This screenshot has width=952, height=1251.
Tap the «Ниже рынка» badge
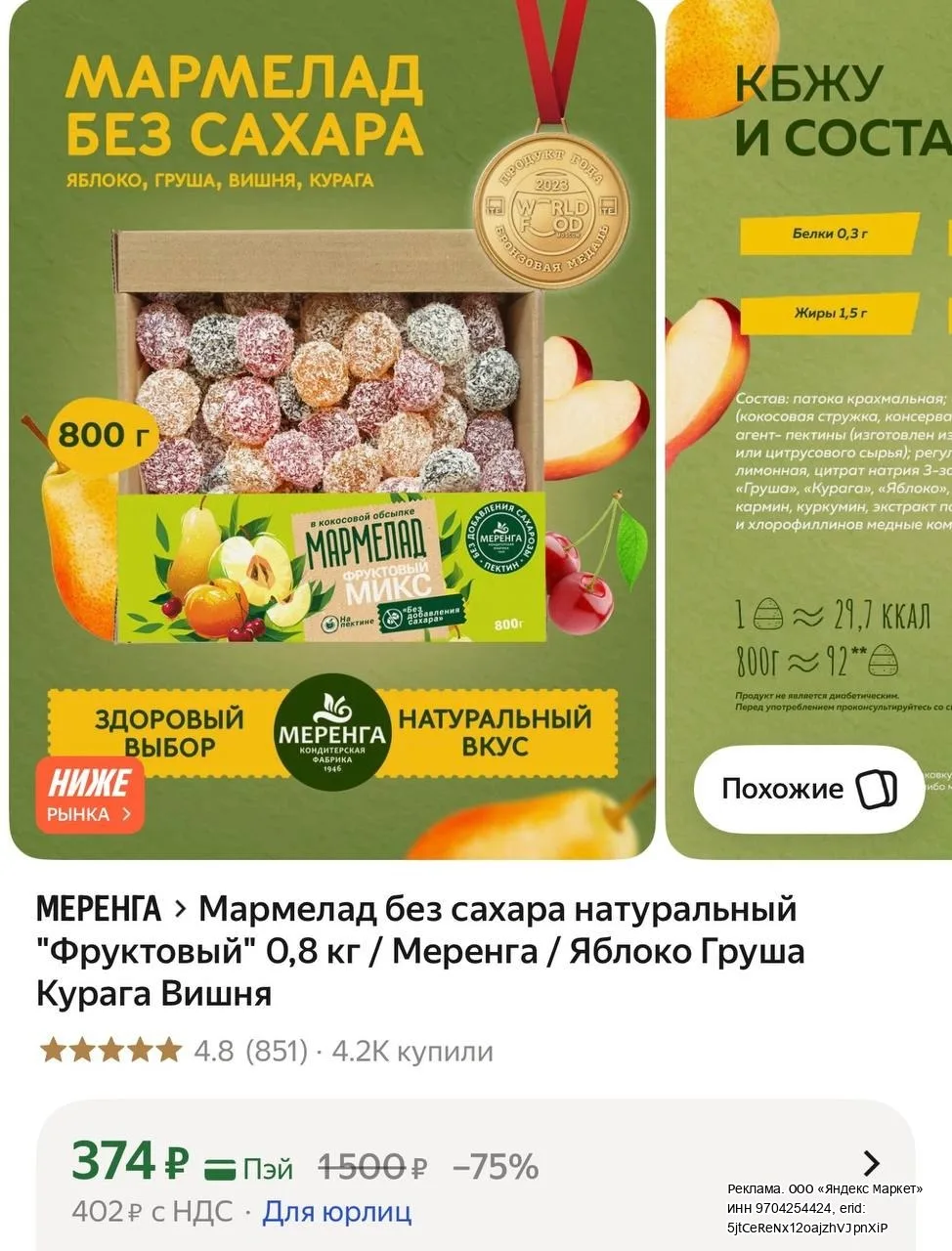pos(90,796)
